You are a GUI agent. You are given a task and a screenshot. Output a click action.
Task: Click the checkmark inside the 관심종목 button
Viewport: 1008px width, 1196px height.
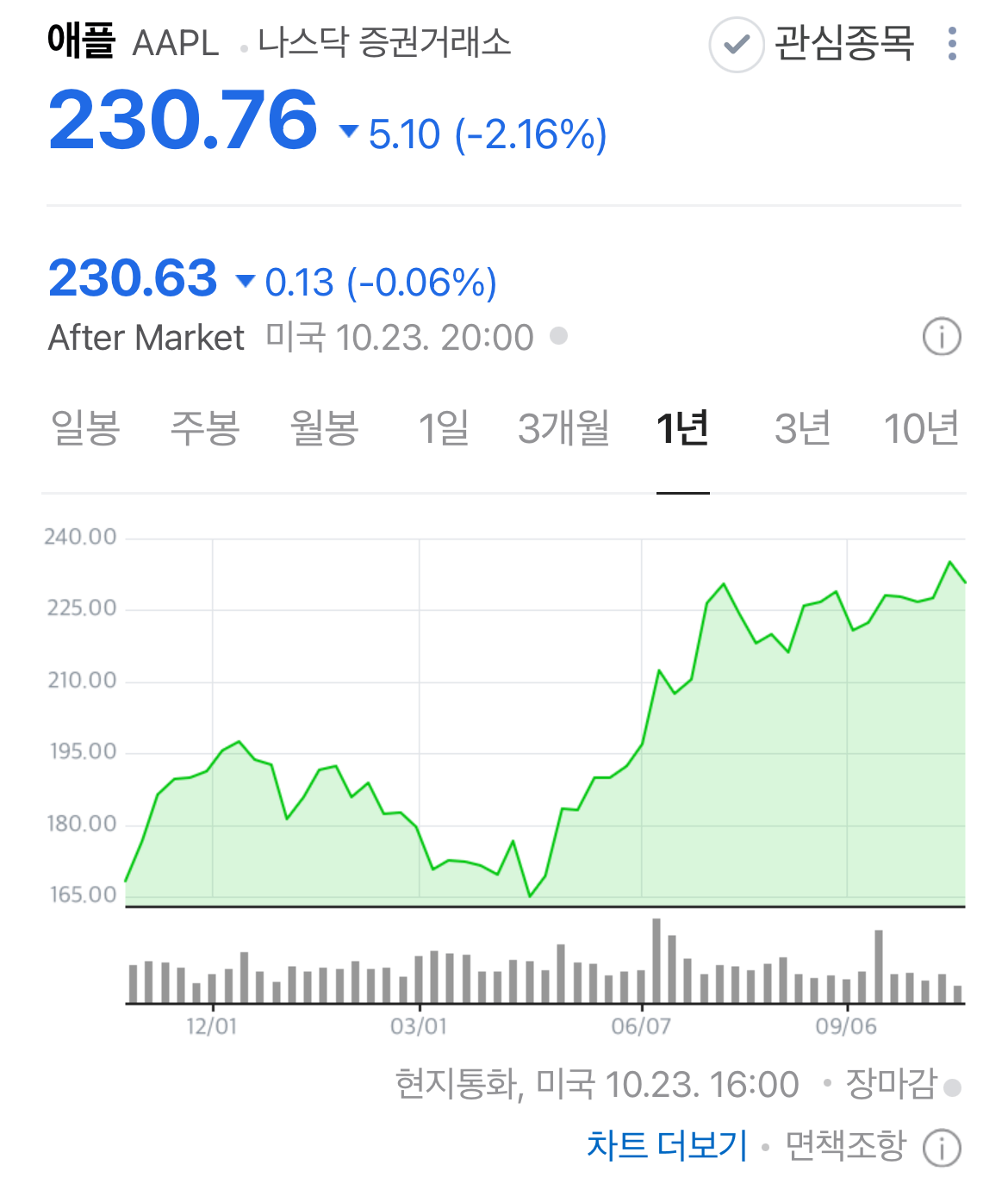[737, 45]
